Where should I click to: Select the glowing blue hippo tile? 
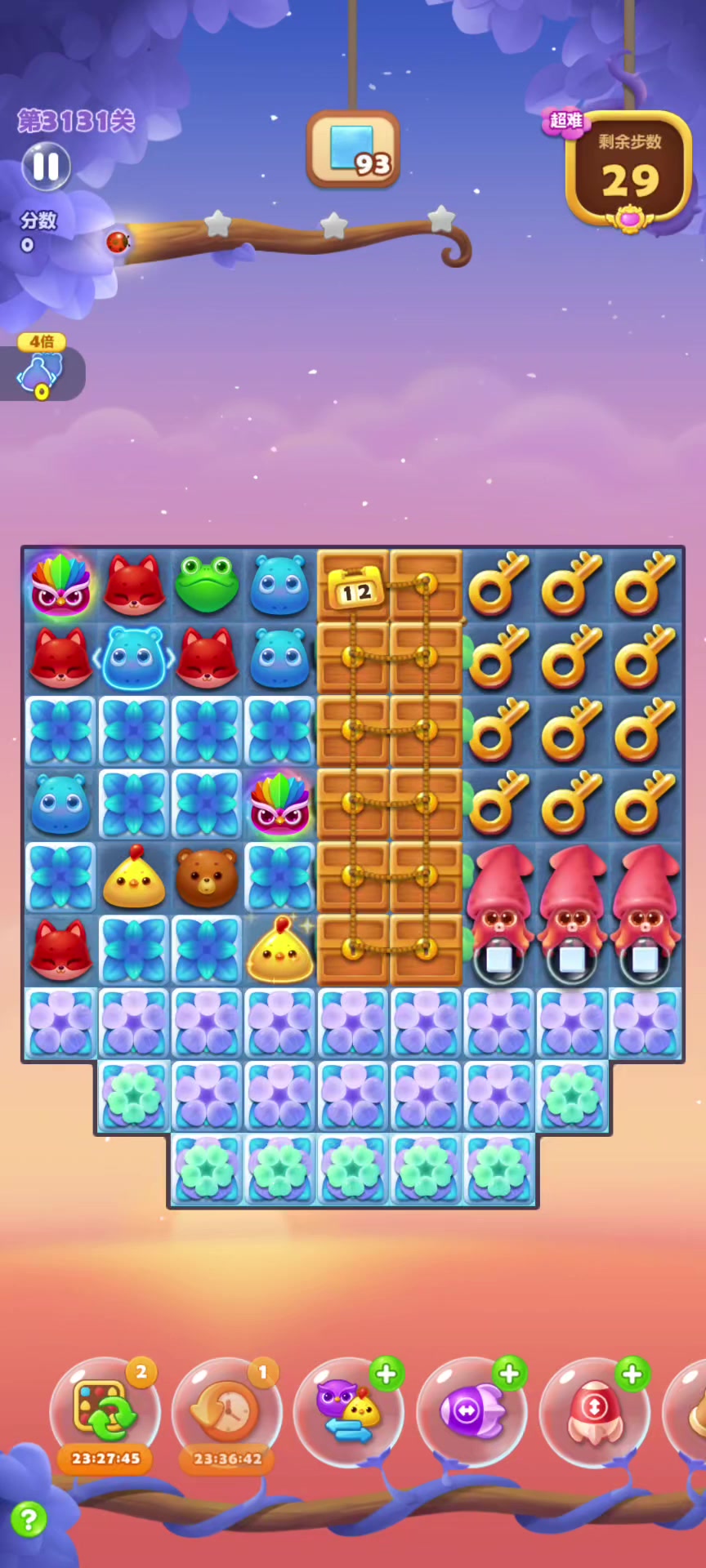pyautogui.click(x=134, y=657)
